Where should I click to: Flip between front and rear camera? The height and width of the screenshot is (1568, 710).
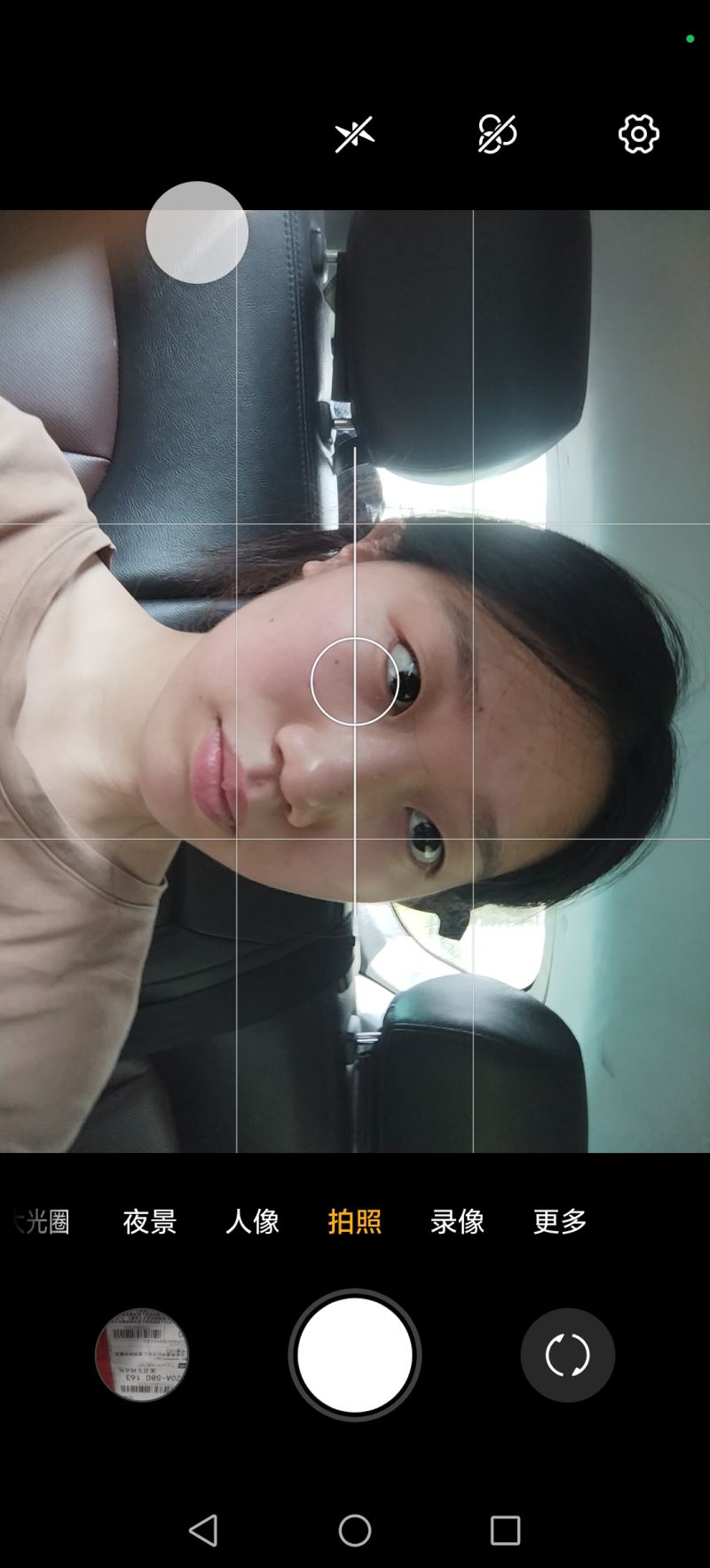point(567,1355)
